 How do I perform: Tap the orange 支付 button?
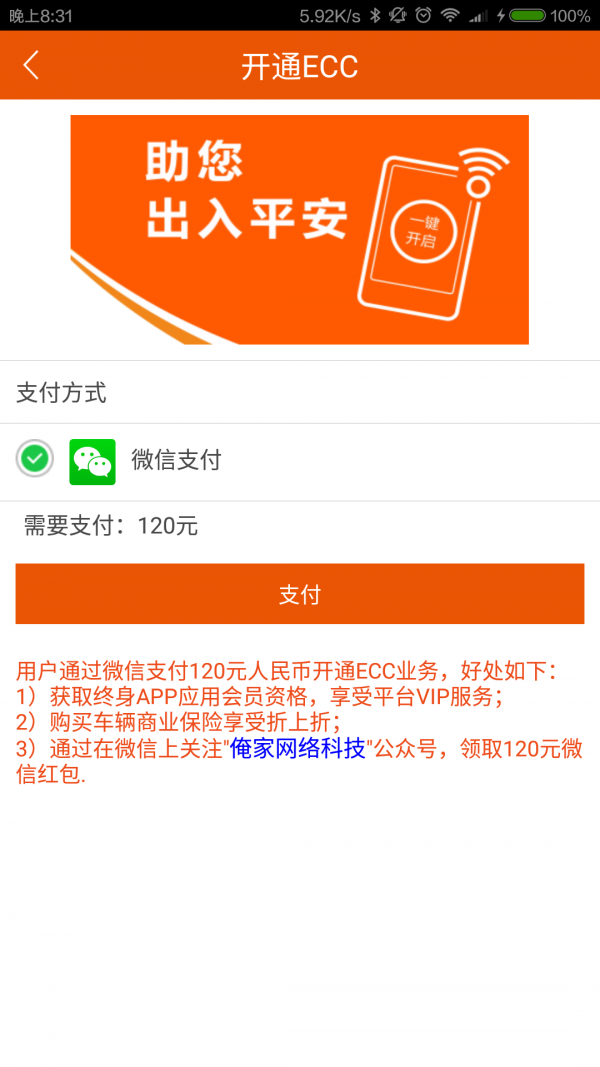pyautogui.click(x=300, y=594)
